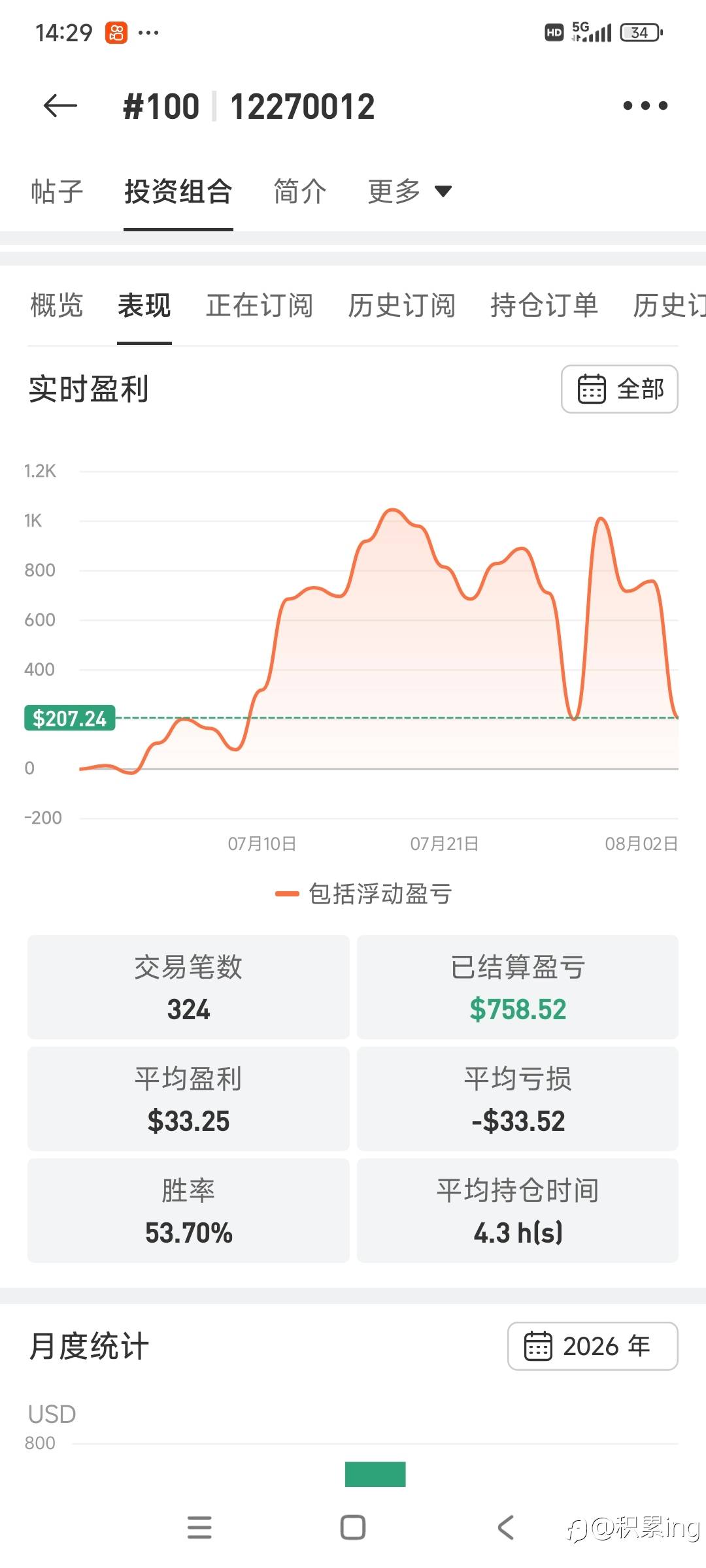This screenshot has height=1568, width=706.
Task: Open the 正在订阅 sub-tab
Action: click(x=260, y=305)
